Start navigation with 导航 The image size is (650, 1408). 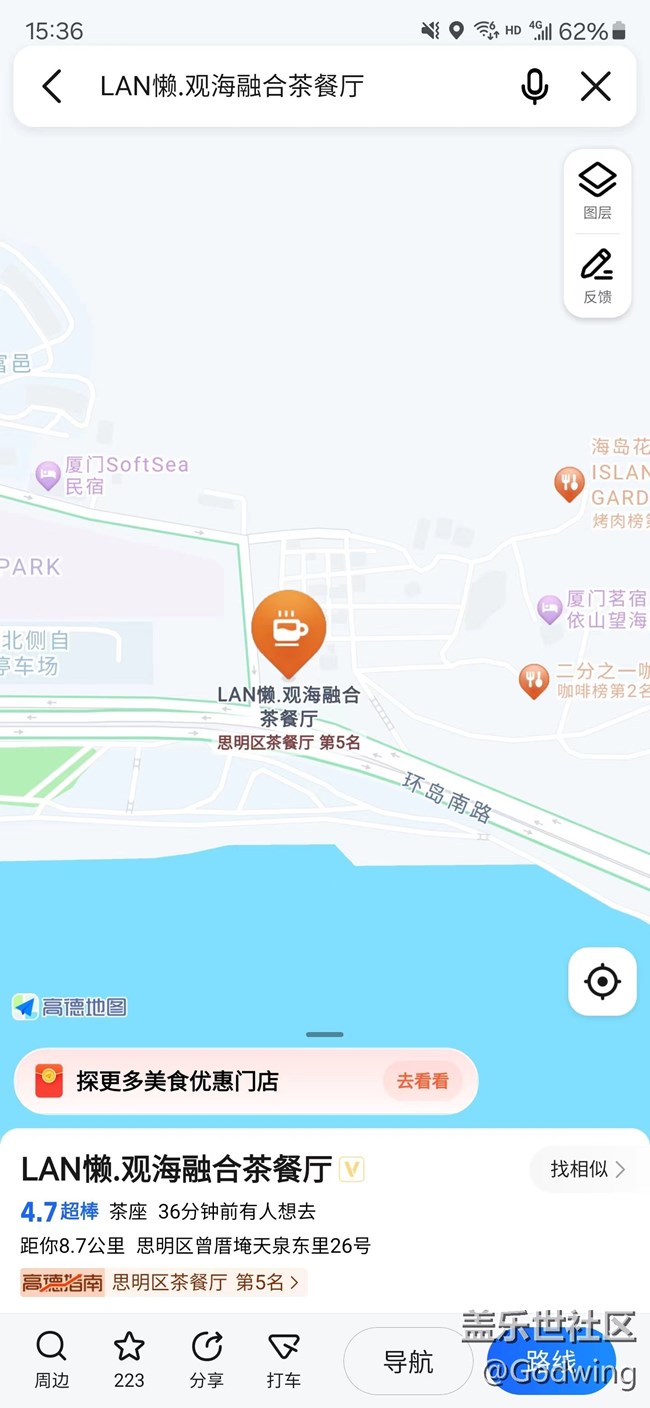point(408,1361)
